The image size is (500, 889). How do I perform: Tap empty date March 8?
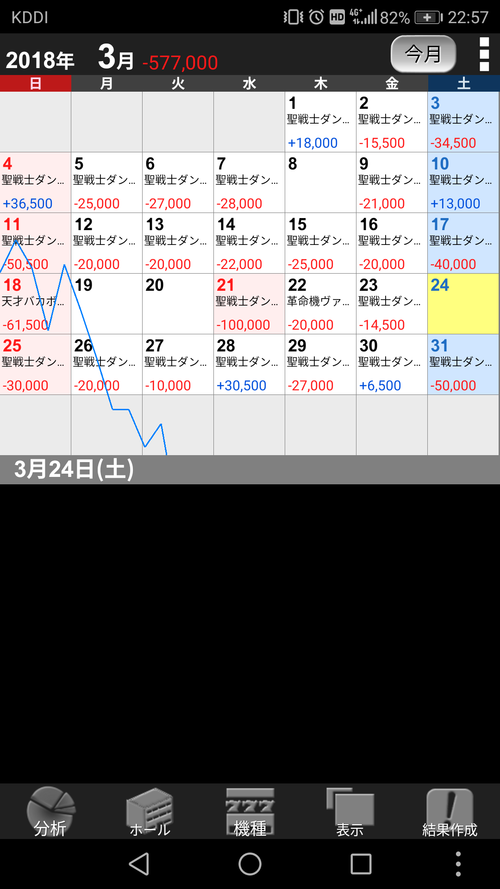[x=320, y=183]
